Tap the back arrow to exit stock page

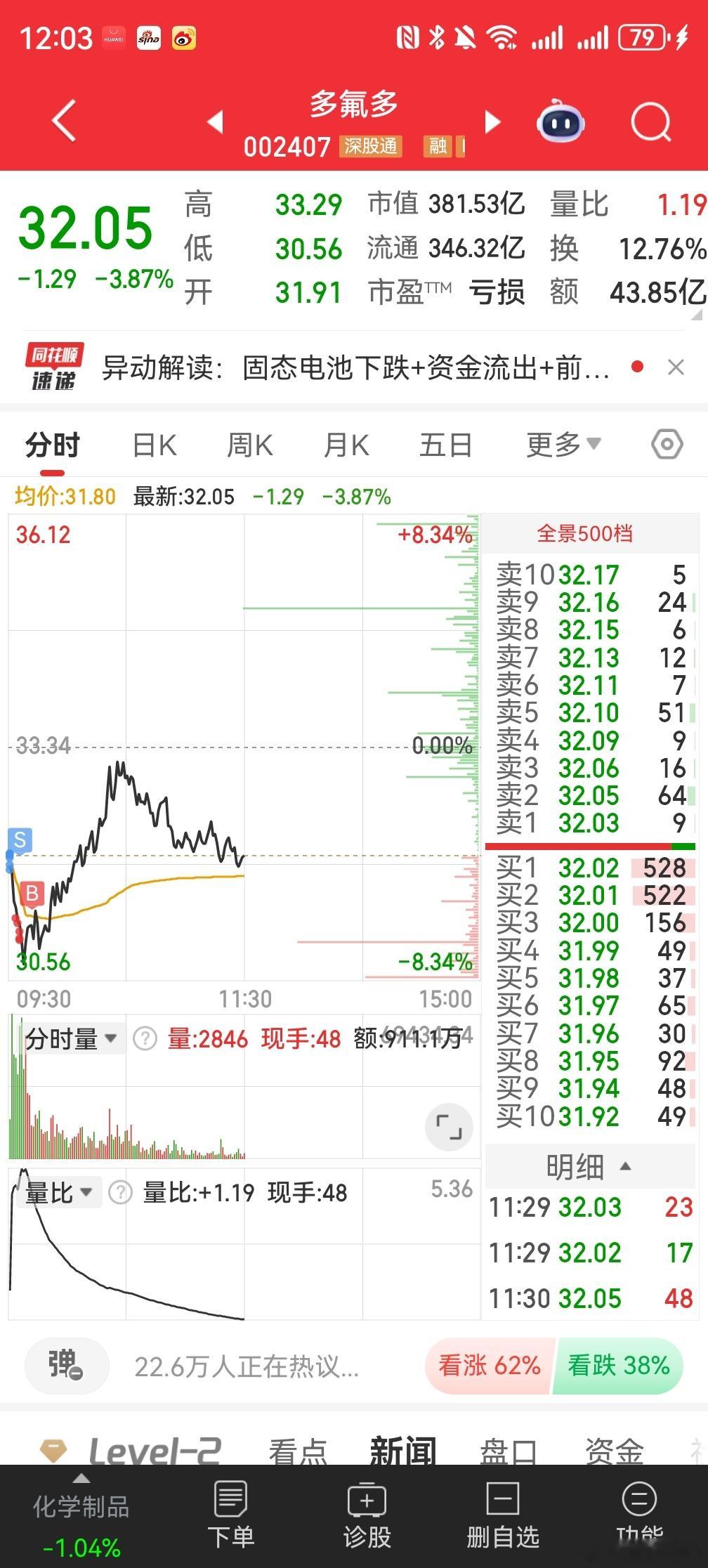(62, 121)
